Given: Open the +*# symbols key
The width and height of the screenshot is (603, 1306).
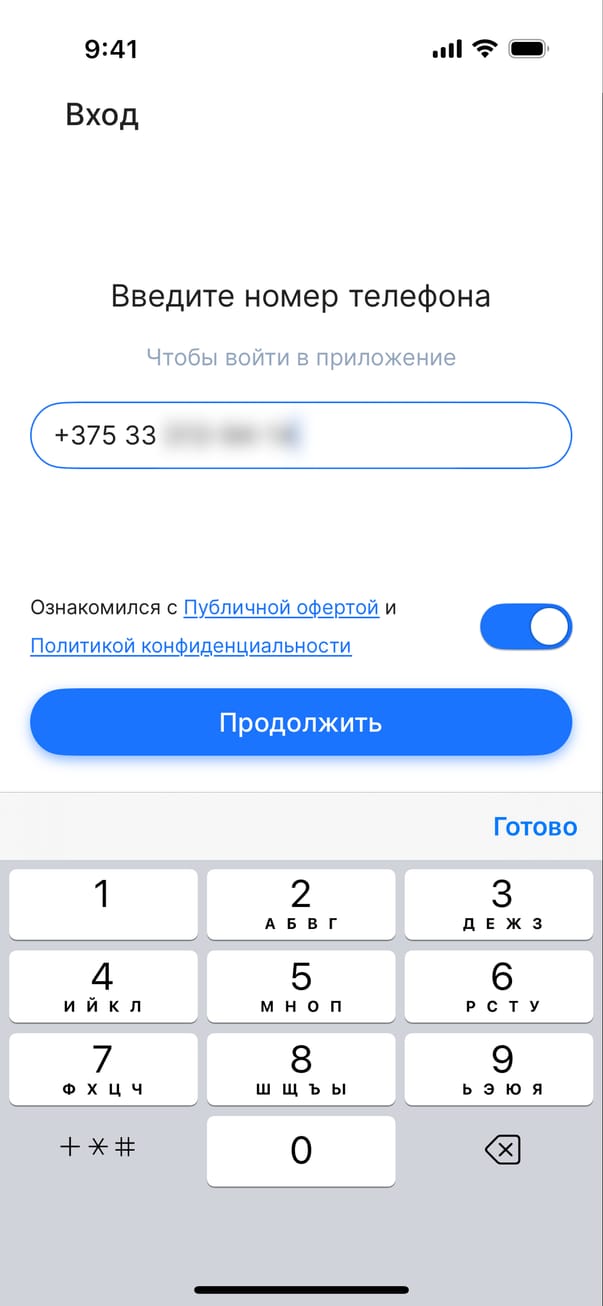Looking at the screenshot, I should [x=98, y=1148].
